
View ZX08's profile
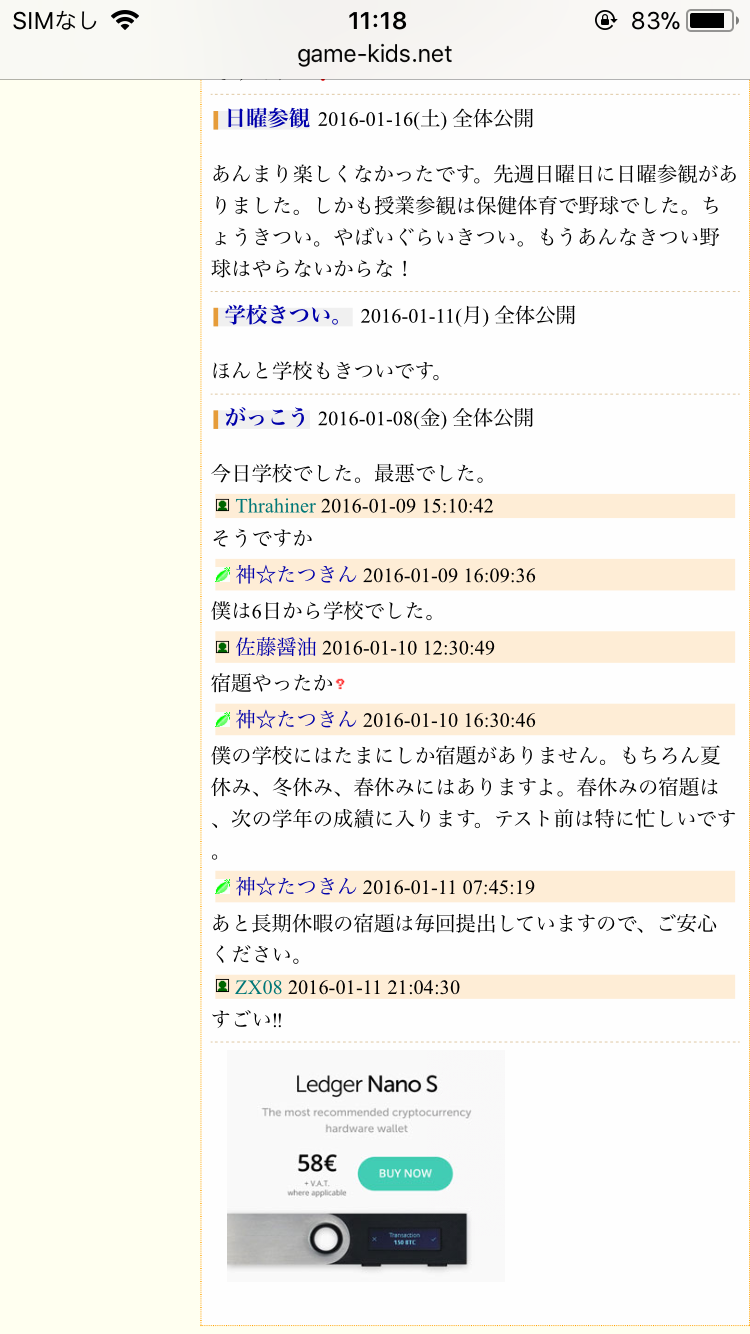(x=258, y=988)
